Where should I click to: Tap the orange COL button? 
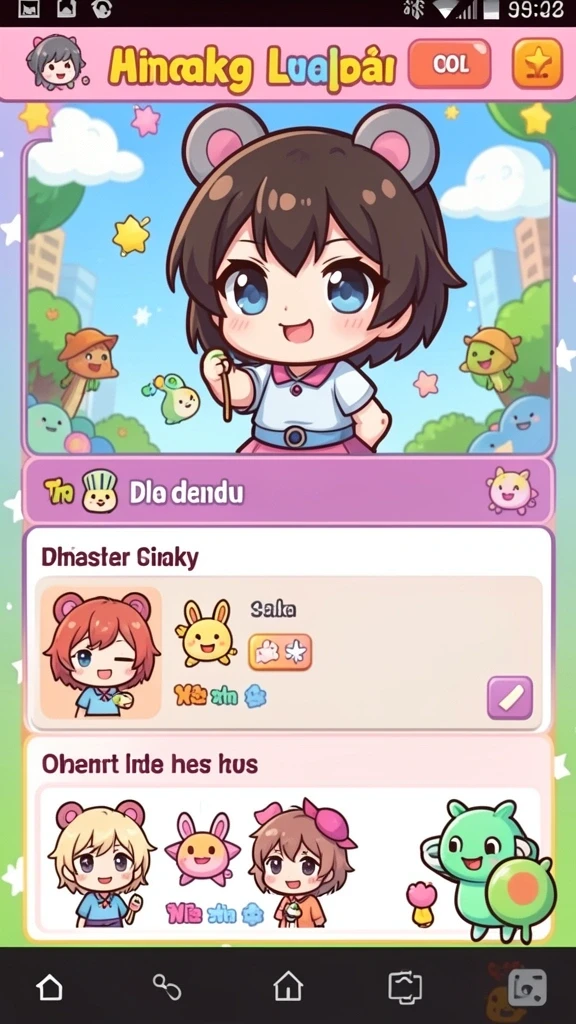449,63
